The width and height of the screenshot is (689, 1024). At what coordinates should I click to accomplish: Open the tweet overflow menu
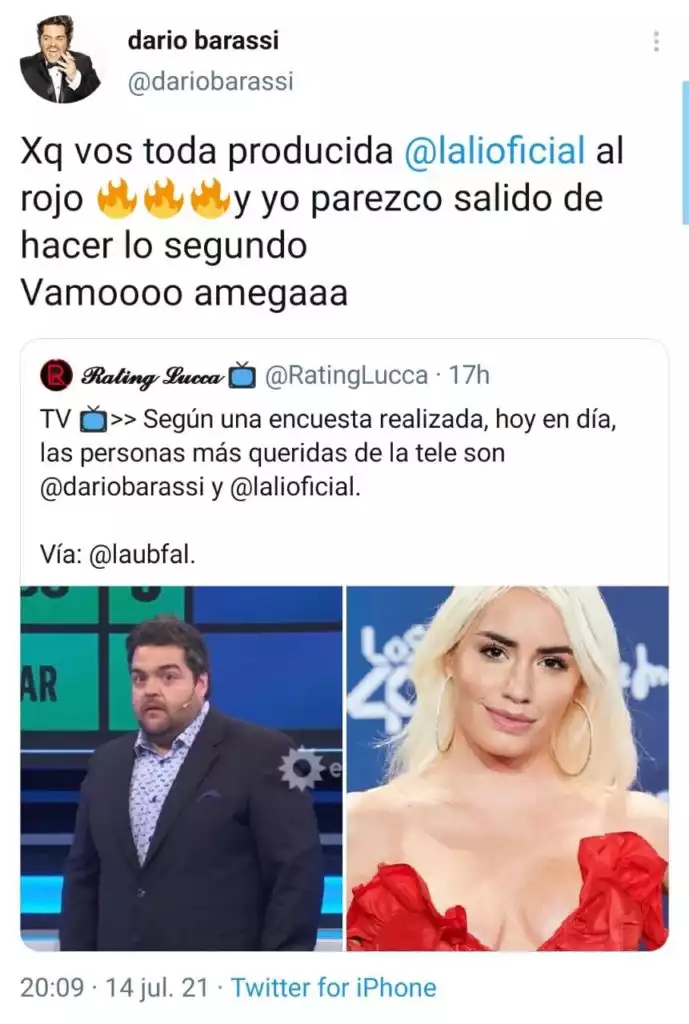tap(656, 42)
